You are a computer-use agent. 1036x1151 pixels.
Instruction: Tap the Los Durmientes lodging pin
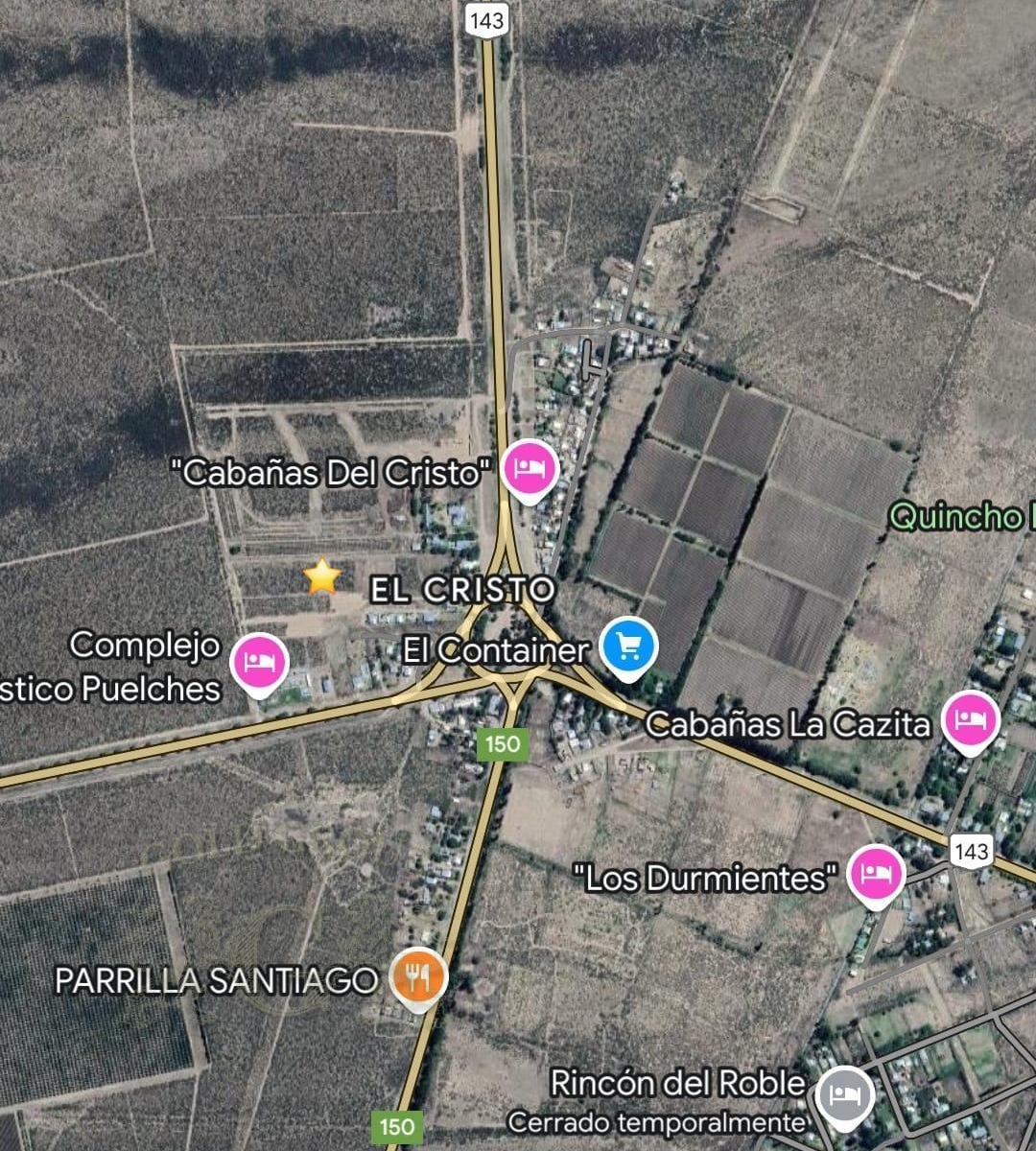coord(876,874)
